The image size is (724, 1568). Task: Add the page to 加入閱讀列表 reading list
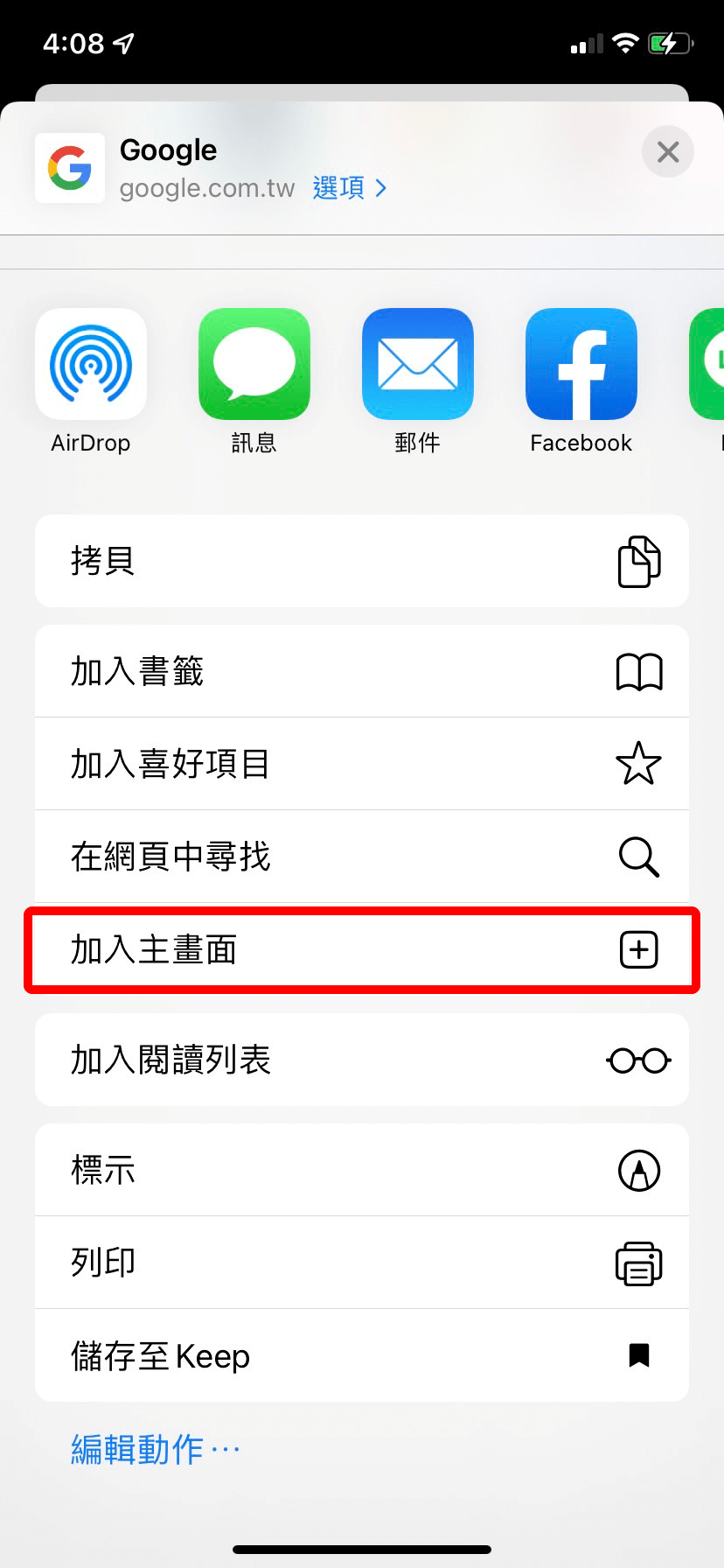pos(362,1060)
